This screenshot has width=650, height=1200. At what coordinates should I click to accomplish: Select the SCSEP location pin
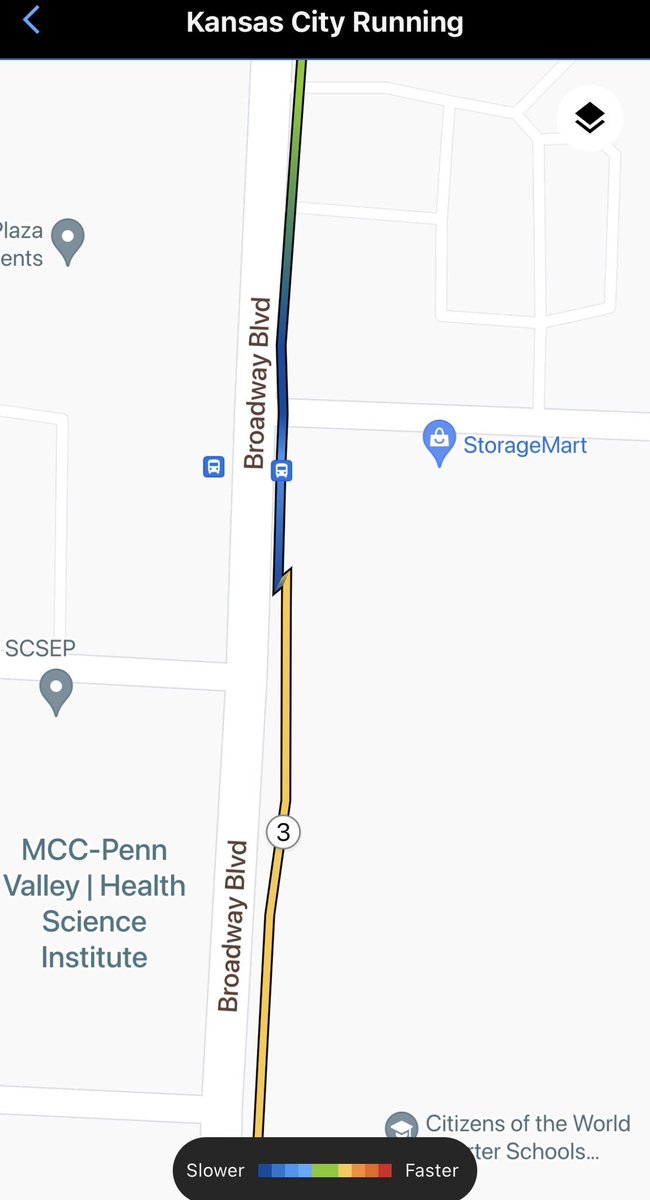pyautogui.click(x=55, y=690)
